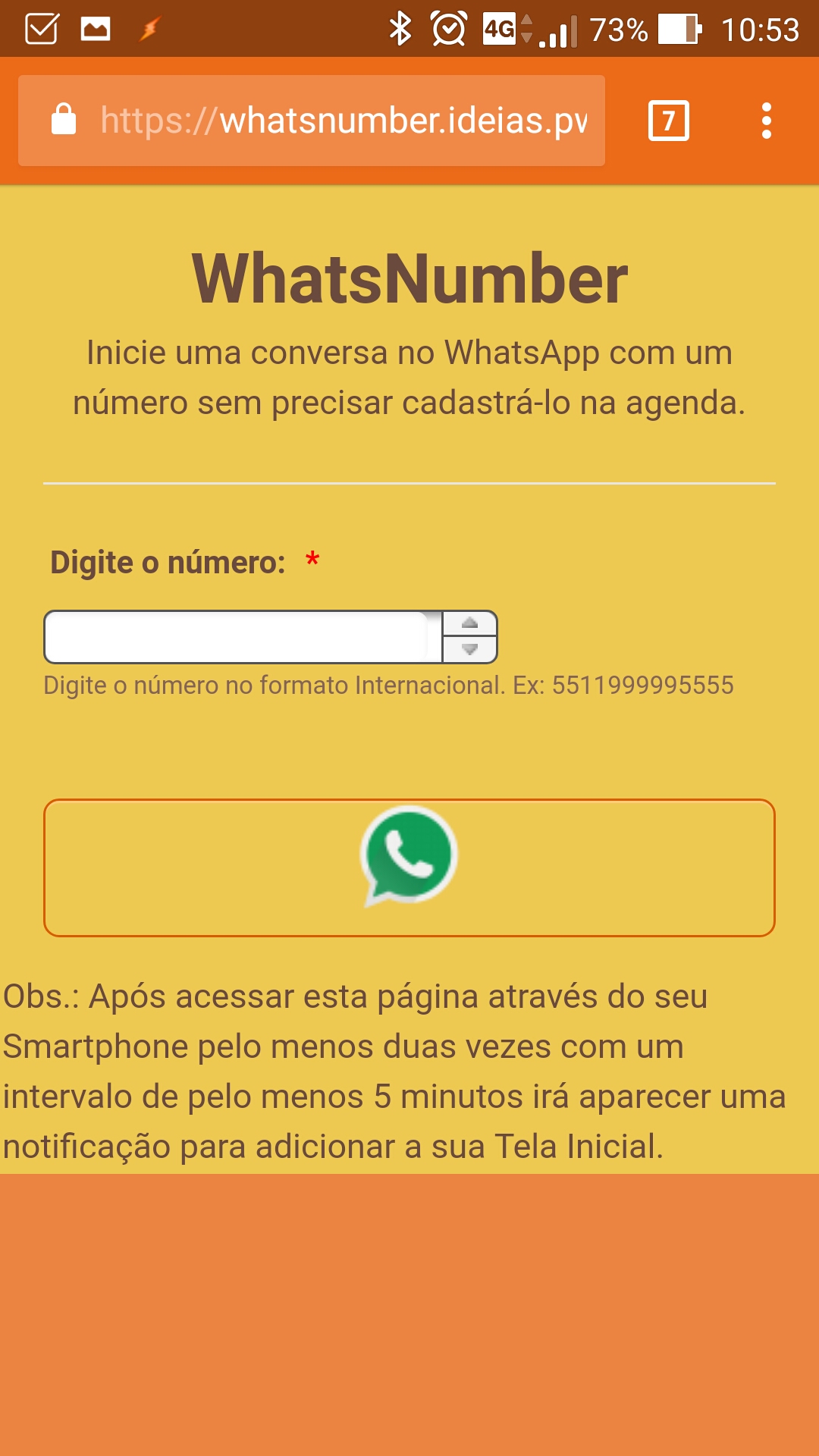Open the tab switcher showing 7 tabs
The image size is (819, 1456).
(x=669, y=121)
